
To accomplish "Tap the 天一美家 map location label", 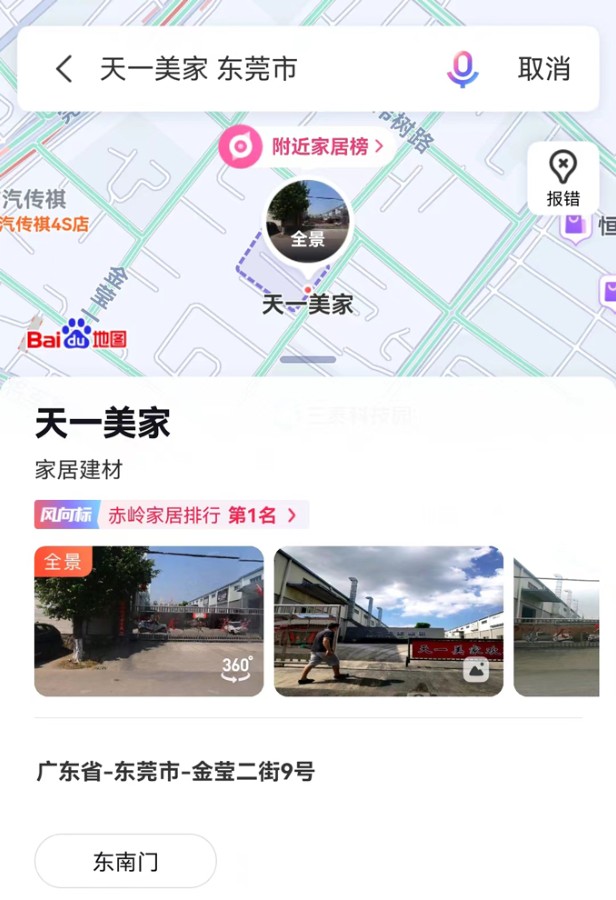I will point(307,305).
